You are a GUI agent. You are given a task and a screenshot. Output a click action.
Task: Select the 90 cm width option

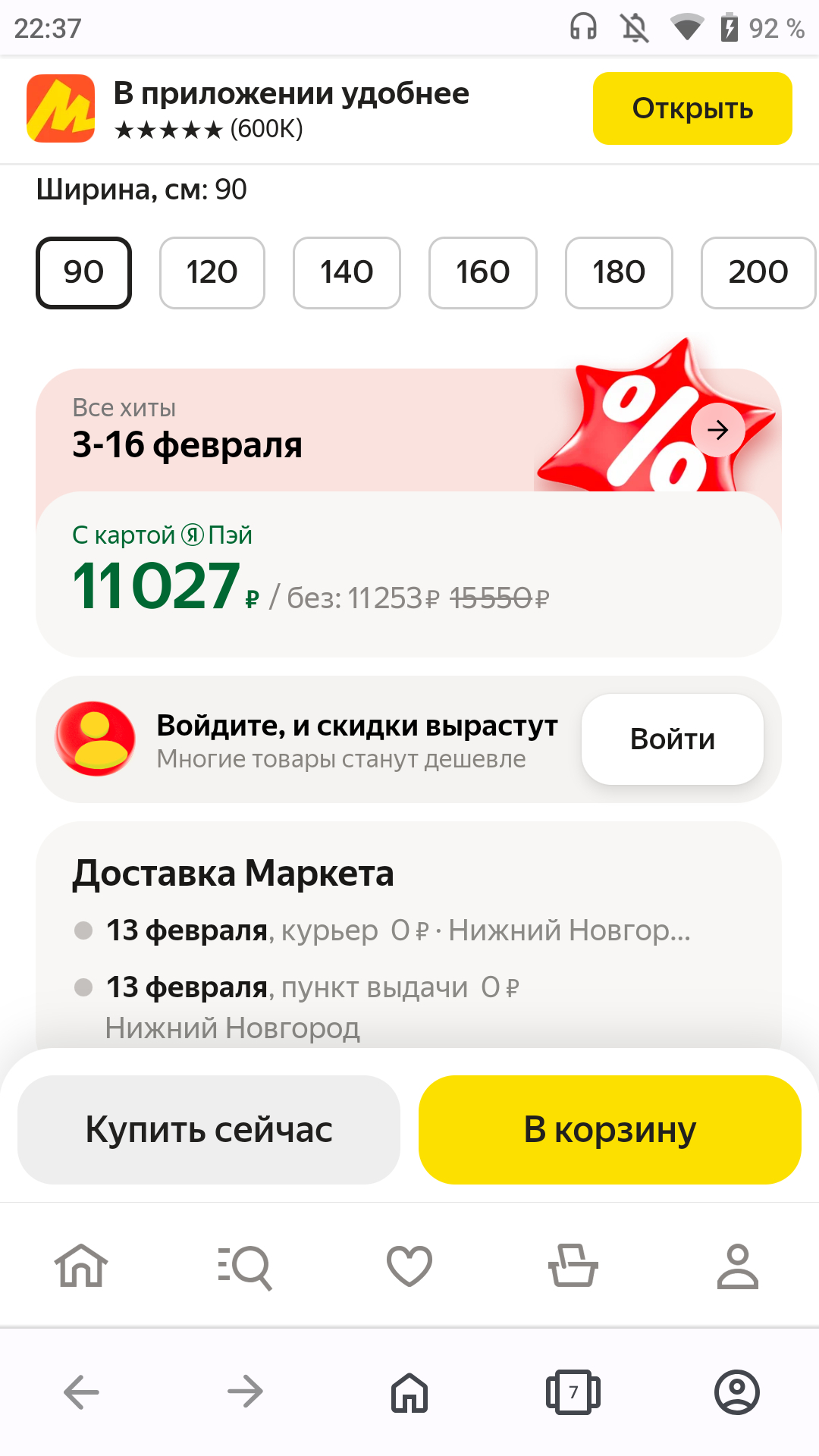(83, 272)
